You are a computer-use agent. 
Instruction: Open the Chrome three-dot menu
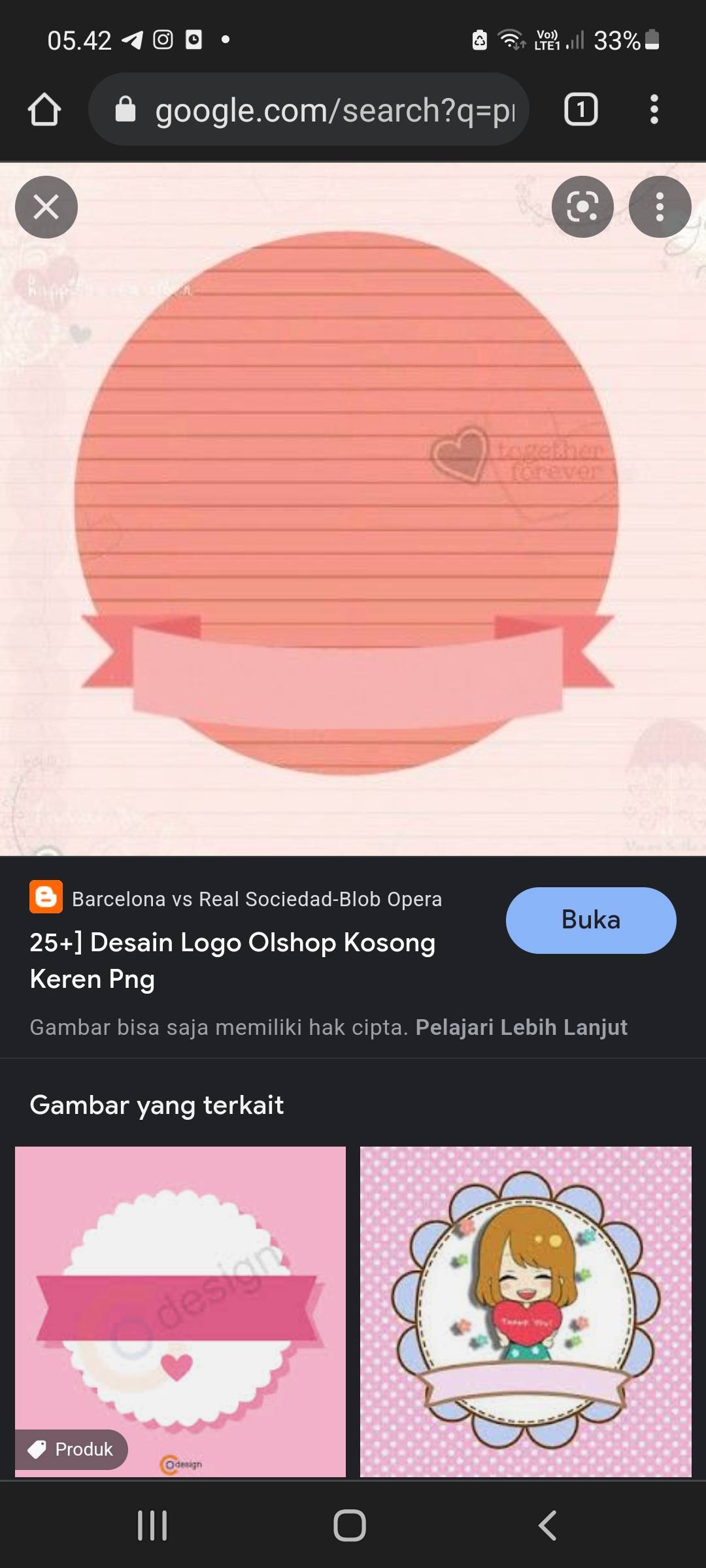[654, 109]
